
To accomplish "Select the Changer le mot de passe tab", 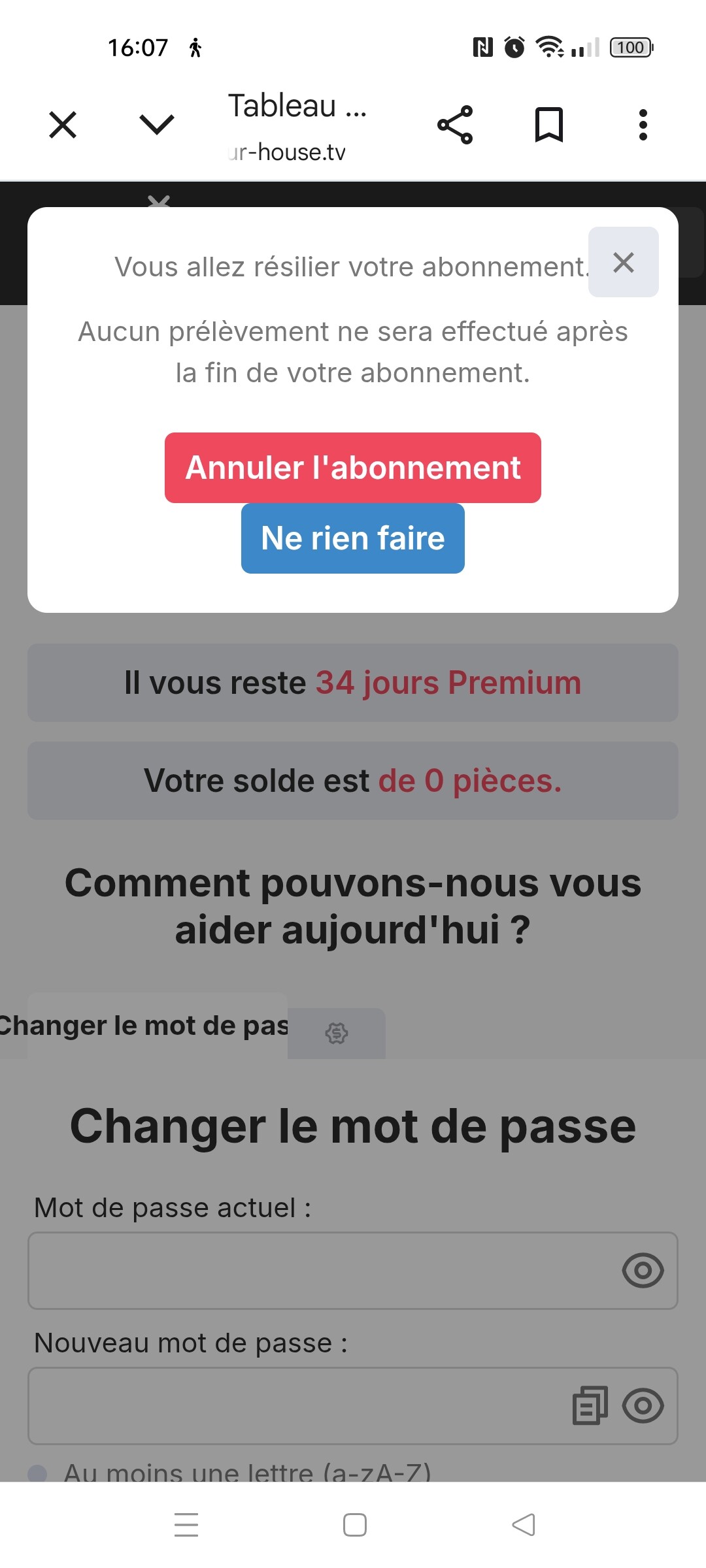I will click(x=145, y=1026).
